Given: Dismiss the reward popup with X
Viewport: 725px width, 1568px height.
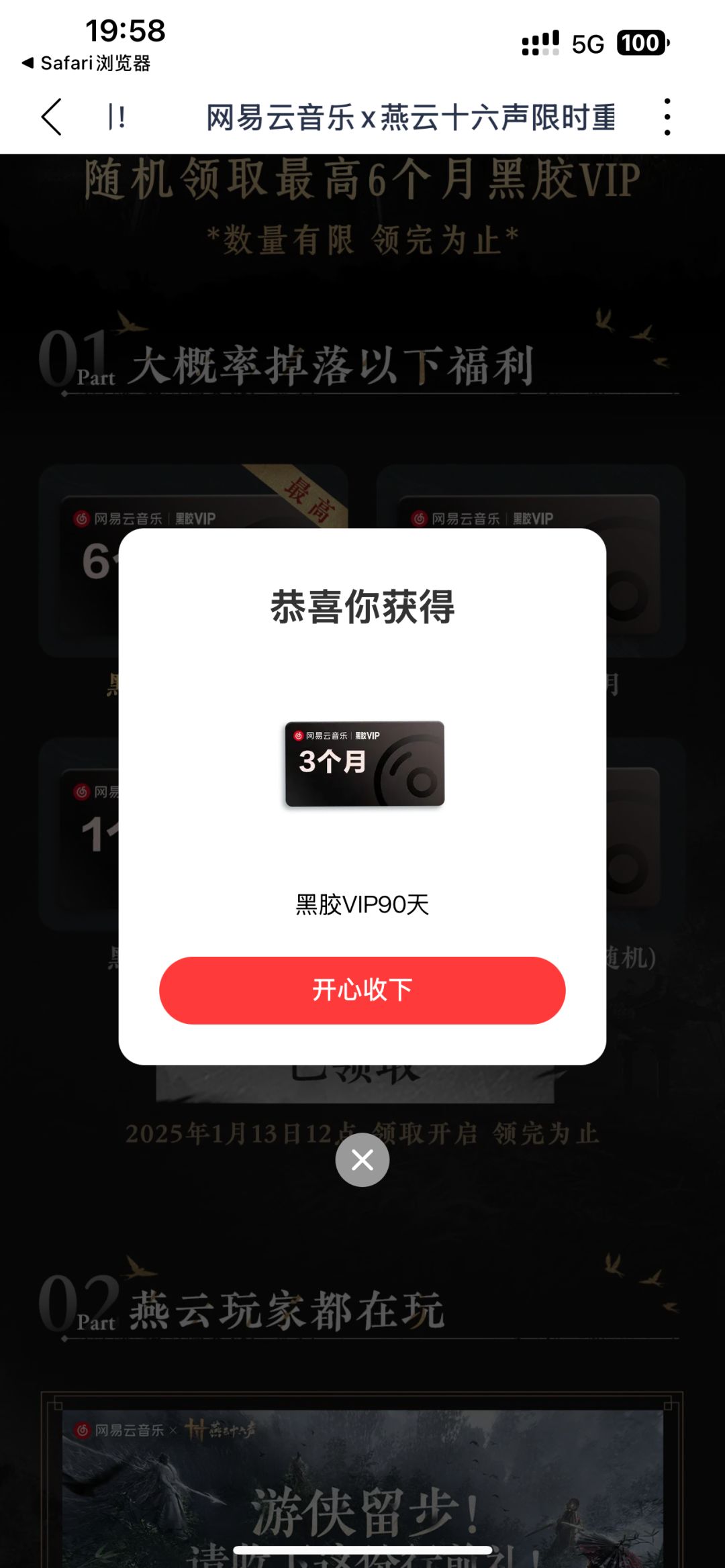Looking at the screenshot, I should pos(362,1160).
